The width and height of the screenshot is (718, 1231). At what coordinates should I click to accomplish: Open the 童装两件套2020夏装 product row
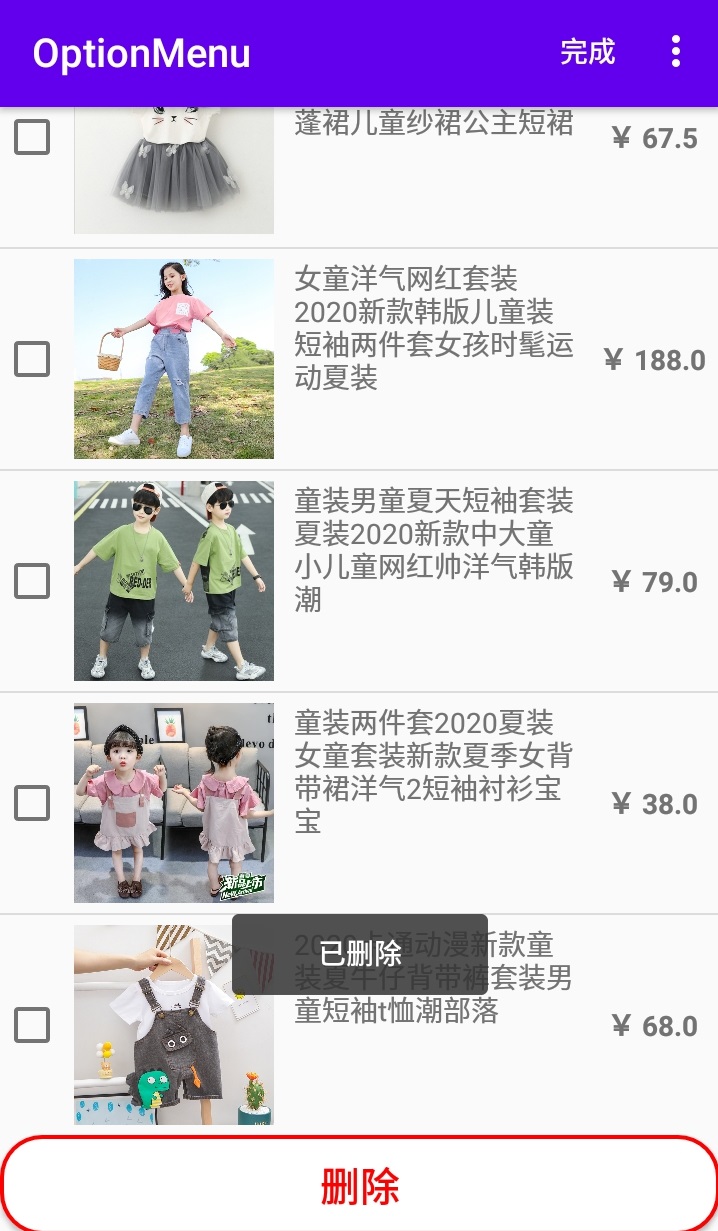(434, 772)
